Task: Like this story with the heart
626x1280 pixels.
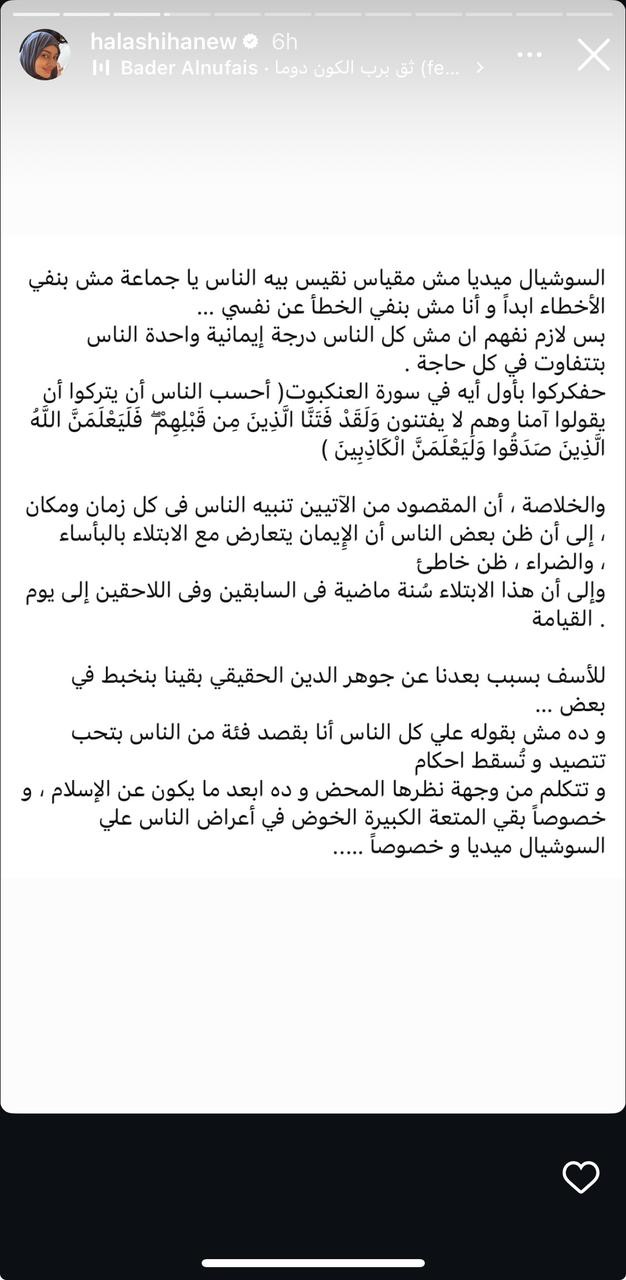Action: (x=581, y=1177)
